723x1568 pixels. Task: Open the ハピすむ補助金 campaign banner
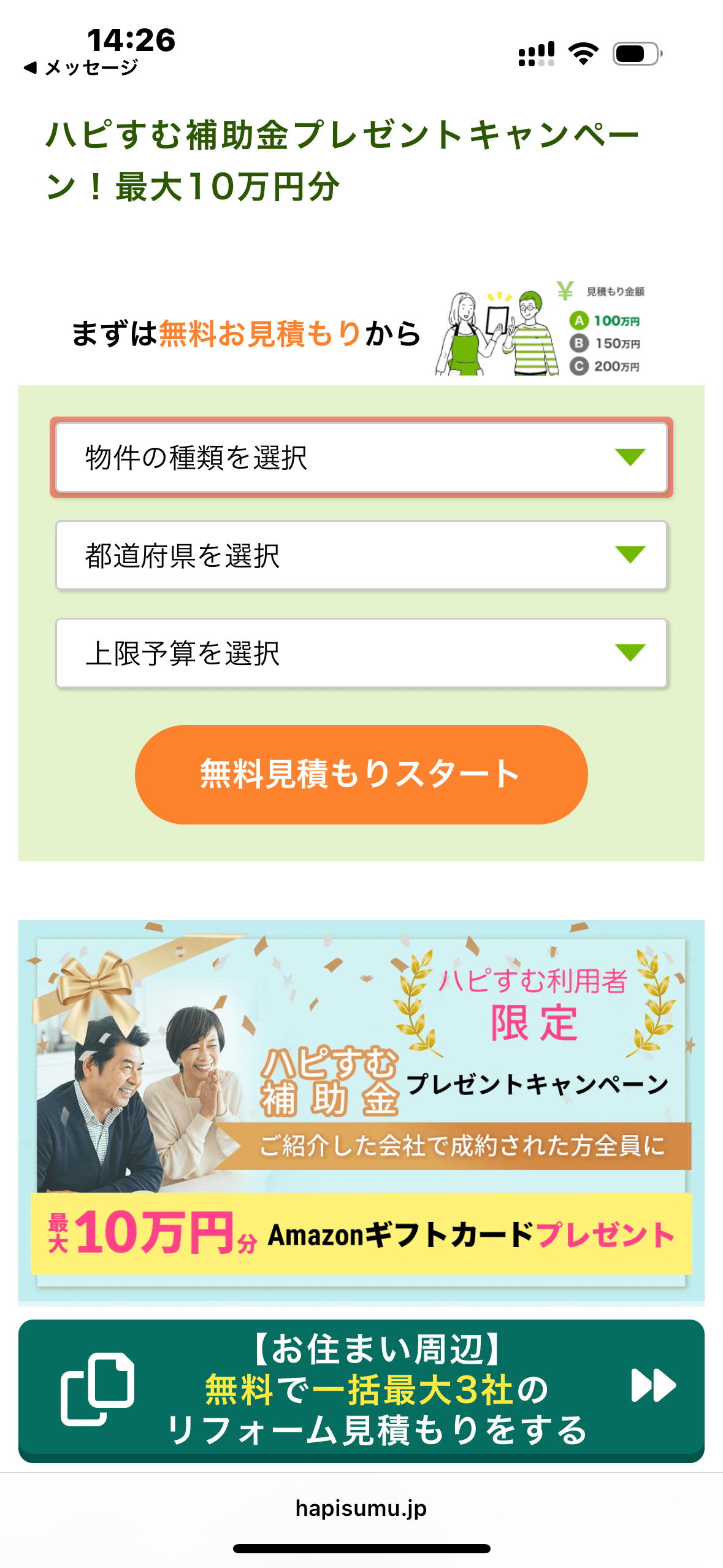click(x=361, y=1110)
